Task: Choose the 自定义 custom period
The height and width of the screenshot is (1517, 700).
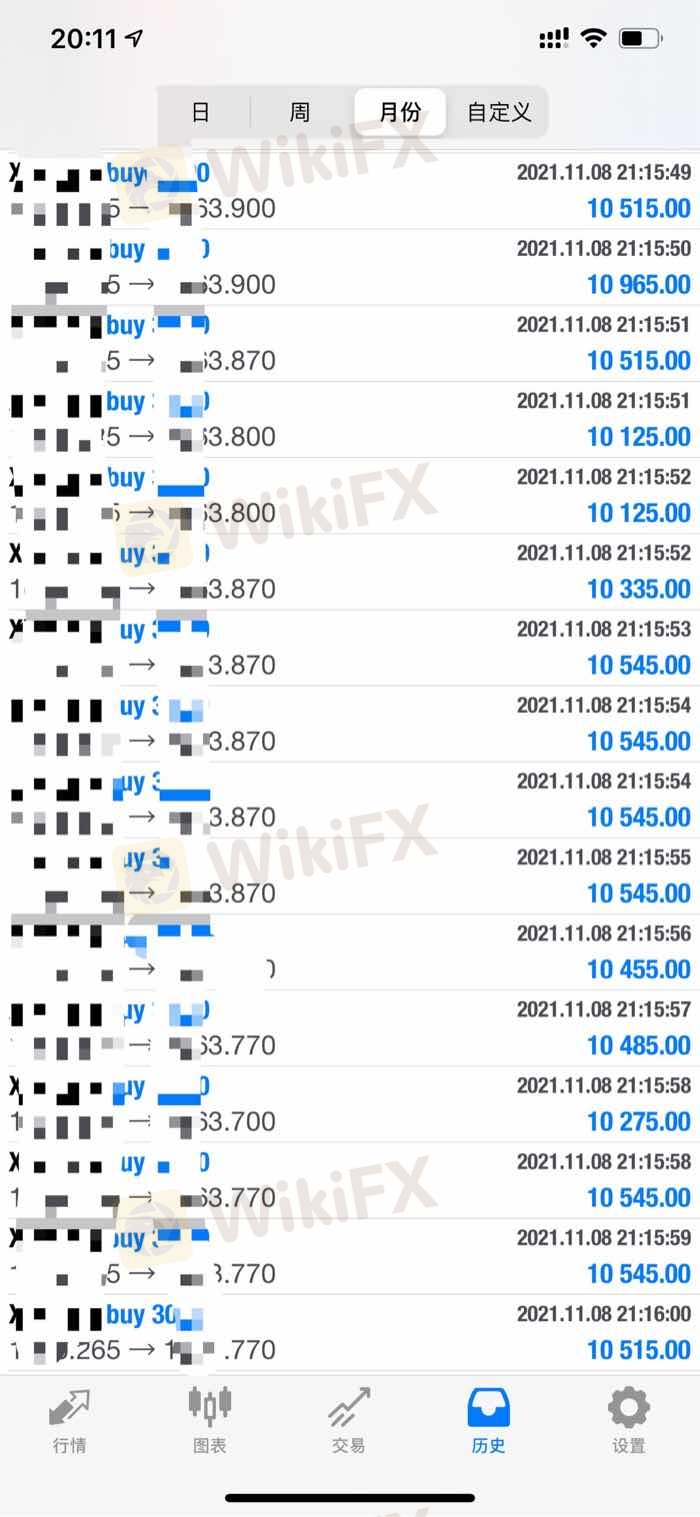Action: coord(498,111)
